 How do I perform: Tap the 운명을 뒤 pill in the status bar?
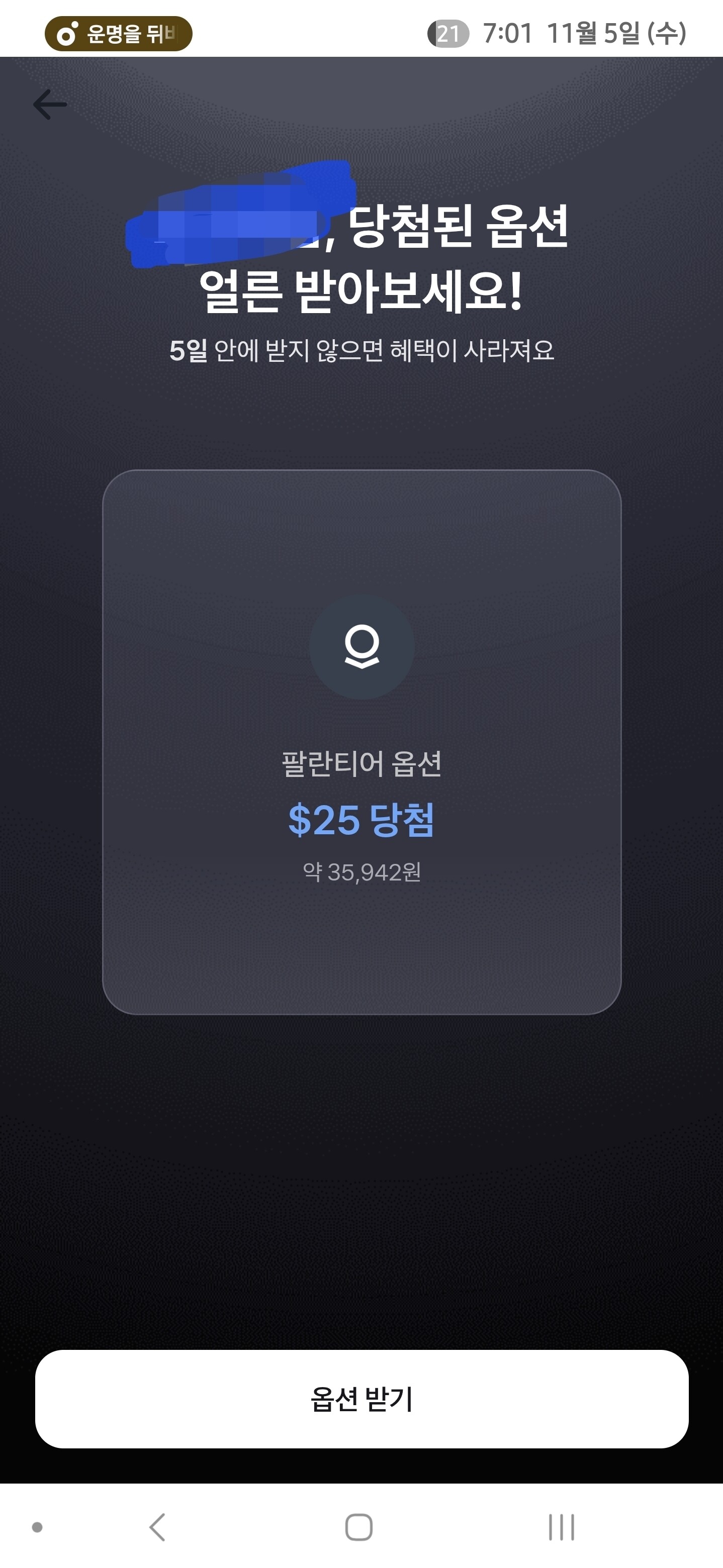(x=119, y=34)
